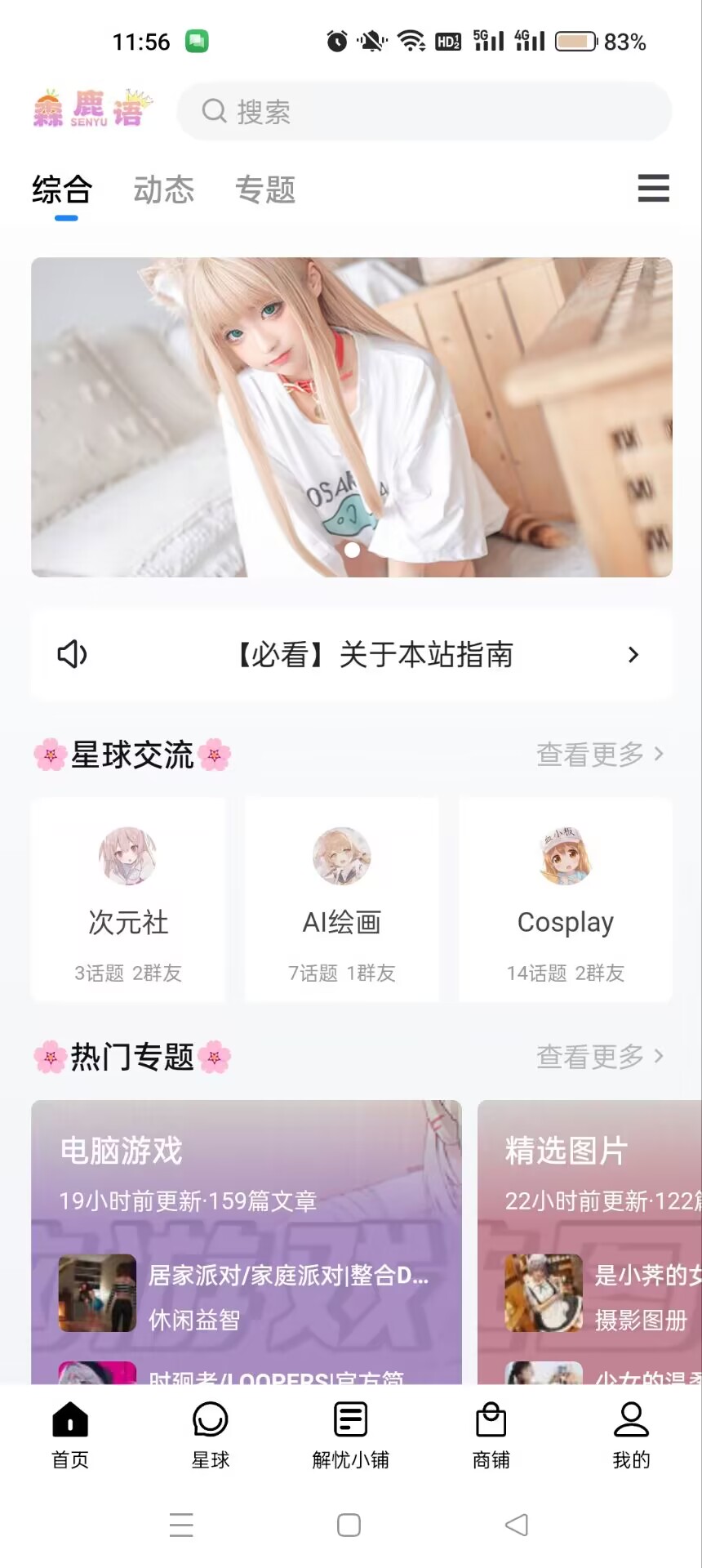View more in 星球交流 section

(x=599, y=755)
